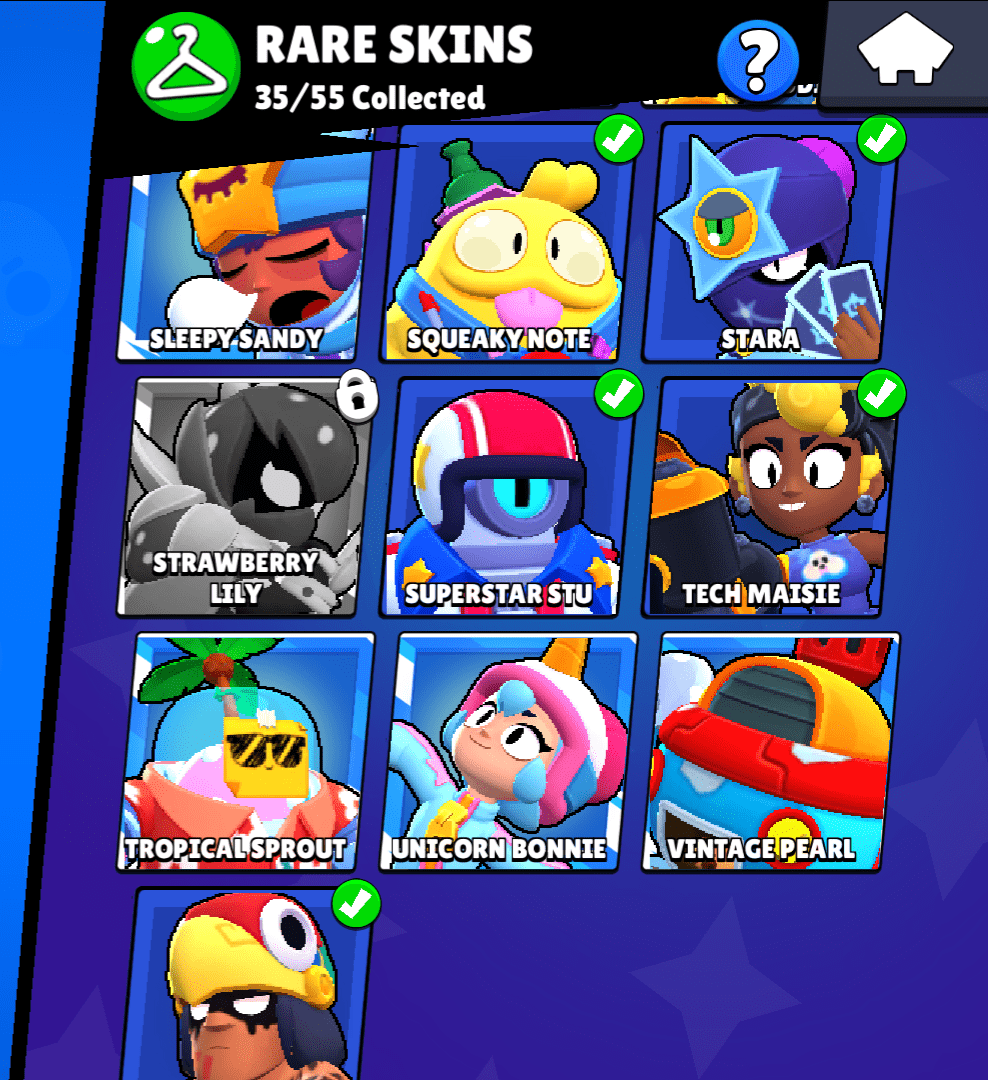Viewport: 988px width, 1080px height.
Task: View the Stara skin
Action: pos(770,243)
